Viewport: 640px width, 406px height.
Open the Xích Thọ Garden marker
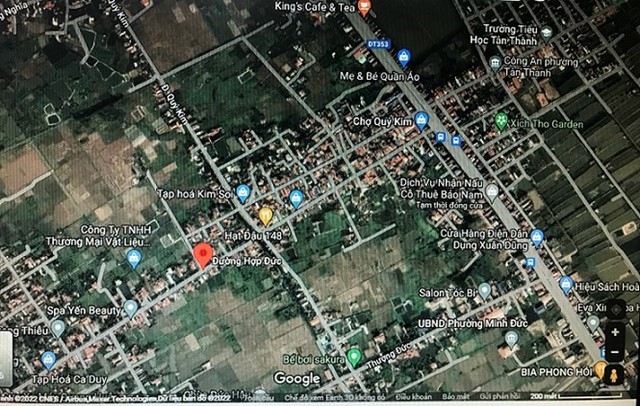point(502,121)
